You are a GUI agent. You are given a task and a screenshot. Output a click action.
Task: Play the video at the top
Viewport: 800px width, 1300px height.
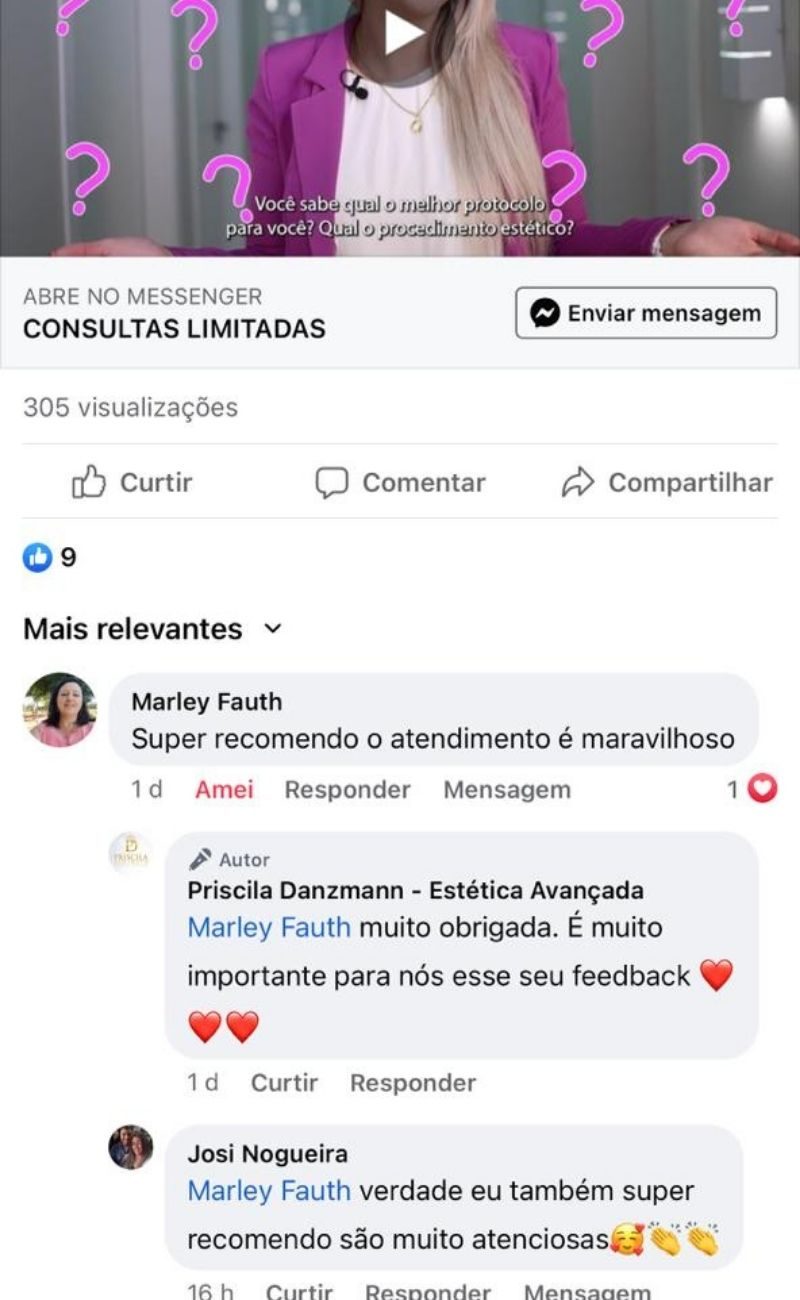[403, 33]
